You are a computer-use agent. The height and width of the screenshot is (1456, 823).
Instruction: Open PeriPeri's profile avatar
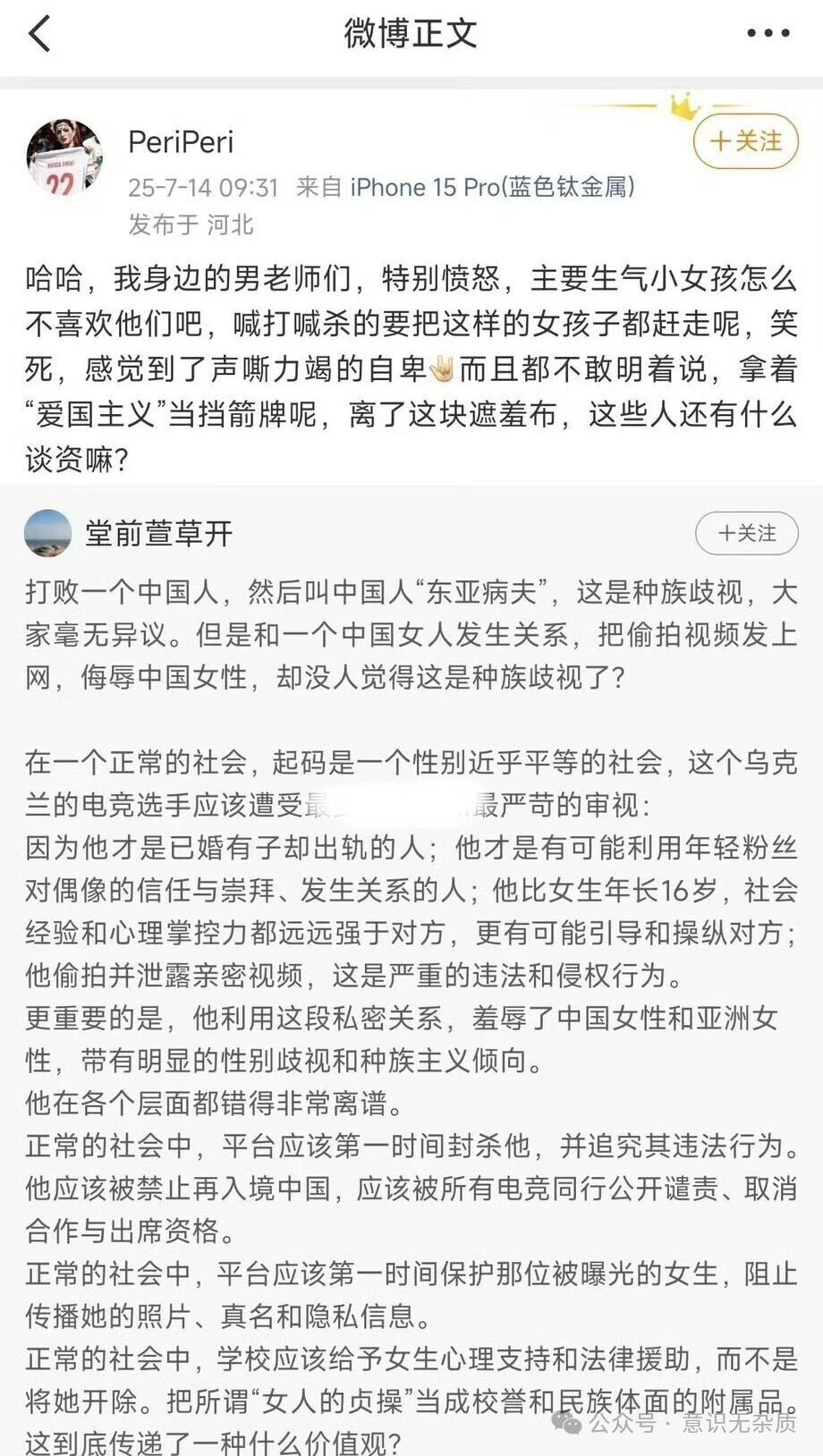pyautogui.click(x=64, y=157)
